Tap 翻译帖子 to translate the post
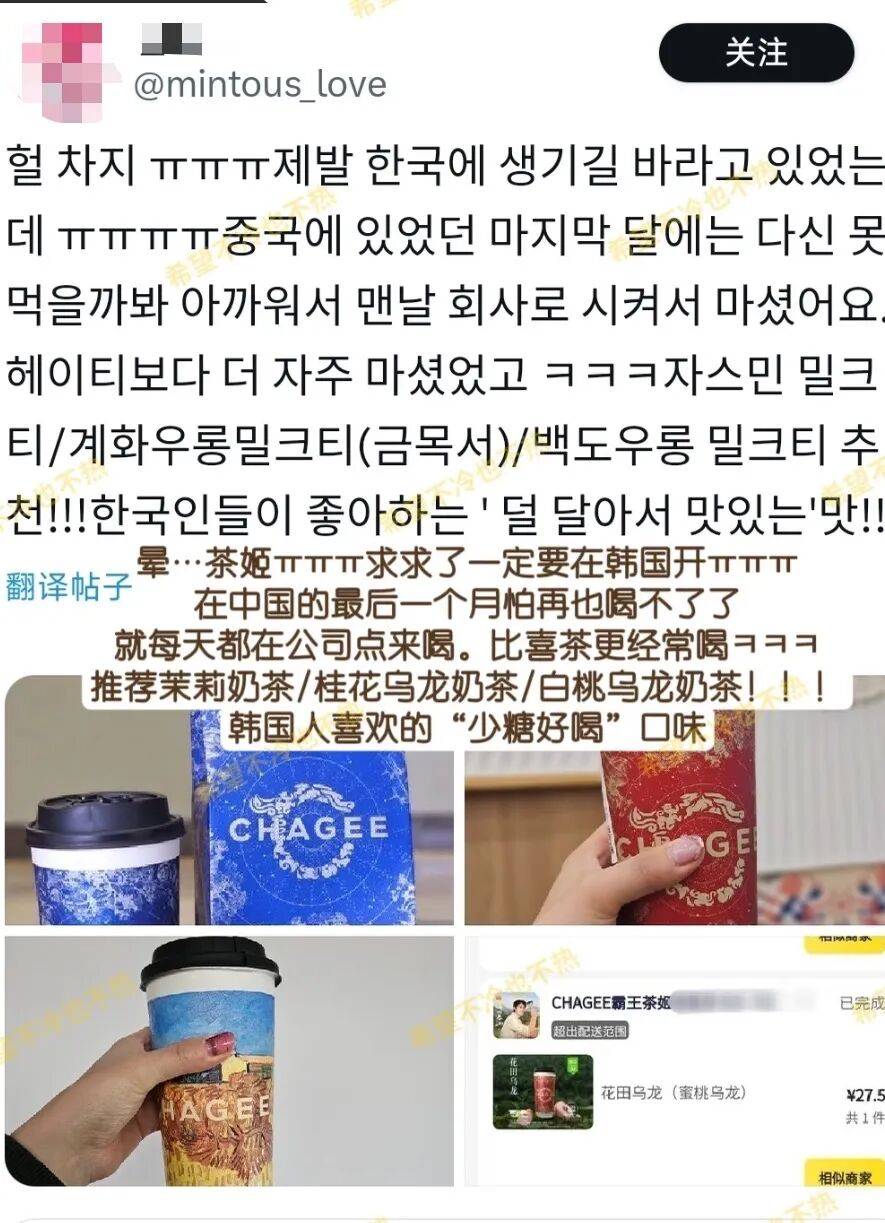Screen dimensions: 885x1223 tap(68, 587)
